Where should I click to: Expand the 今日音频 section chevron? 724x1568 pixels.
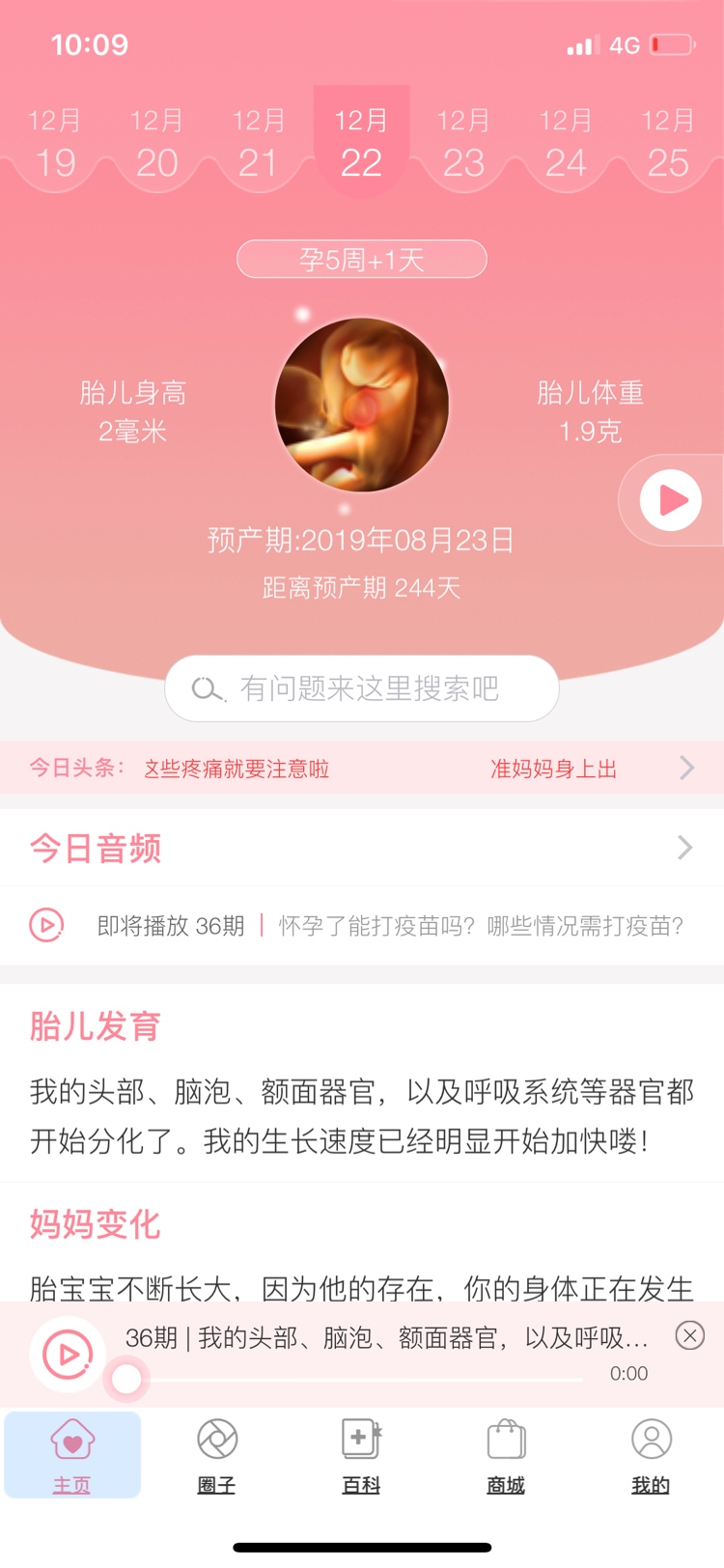(x=684, y=848)
